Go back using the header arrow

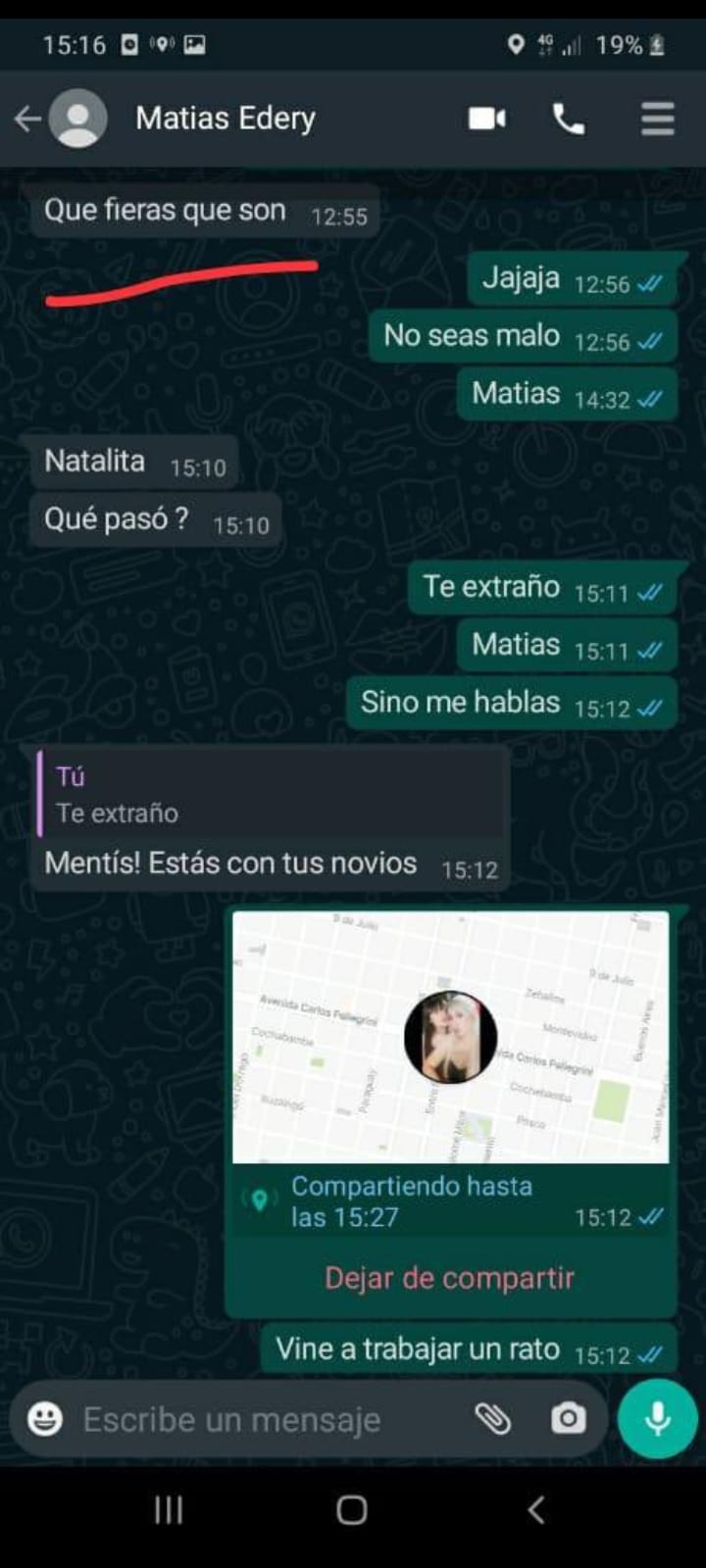tap(27, 119)
